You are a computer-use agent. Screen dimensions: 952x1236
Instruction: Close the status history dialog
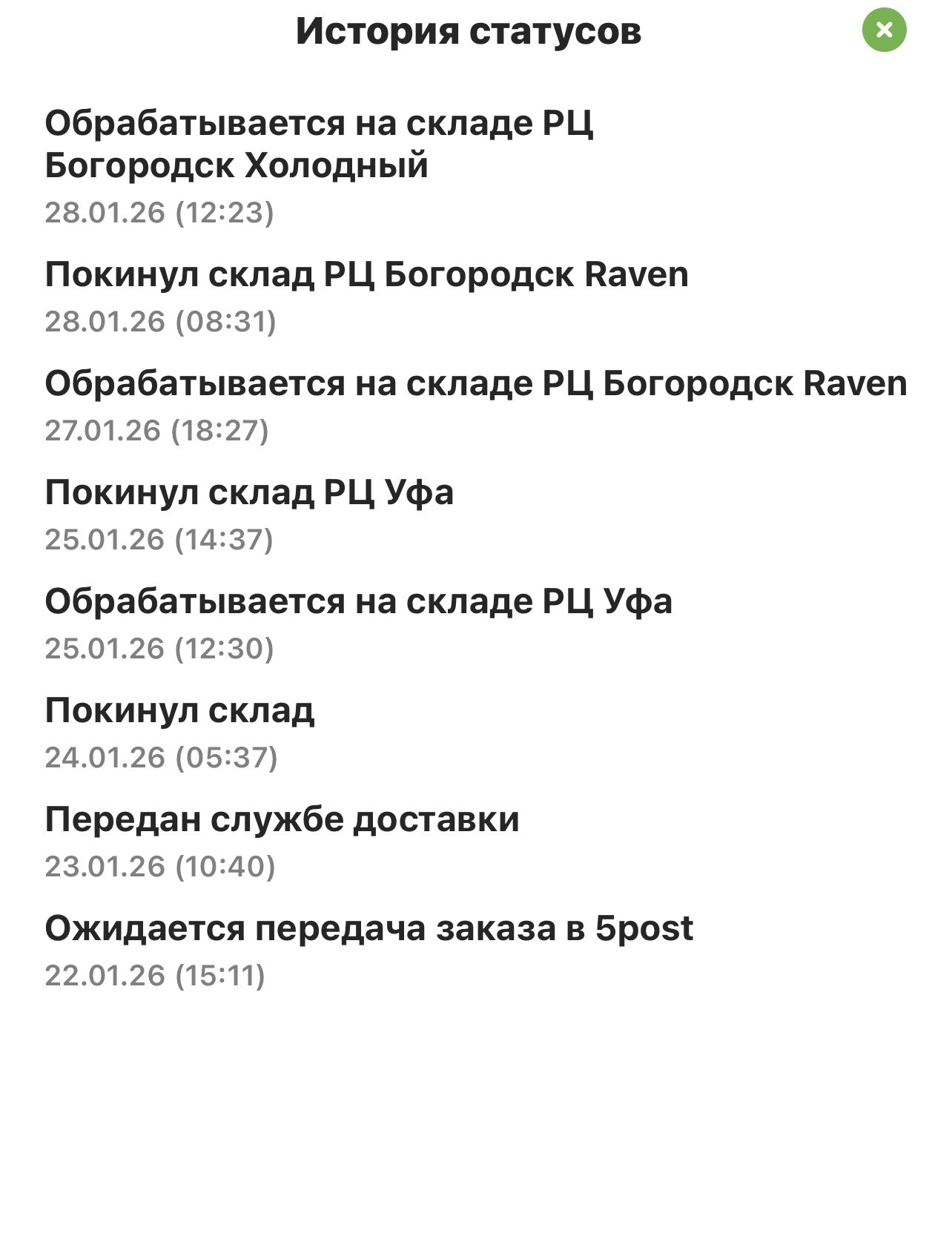pyautogui.click(x=884, y=30)
